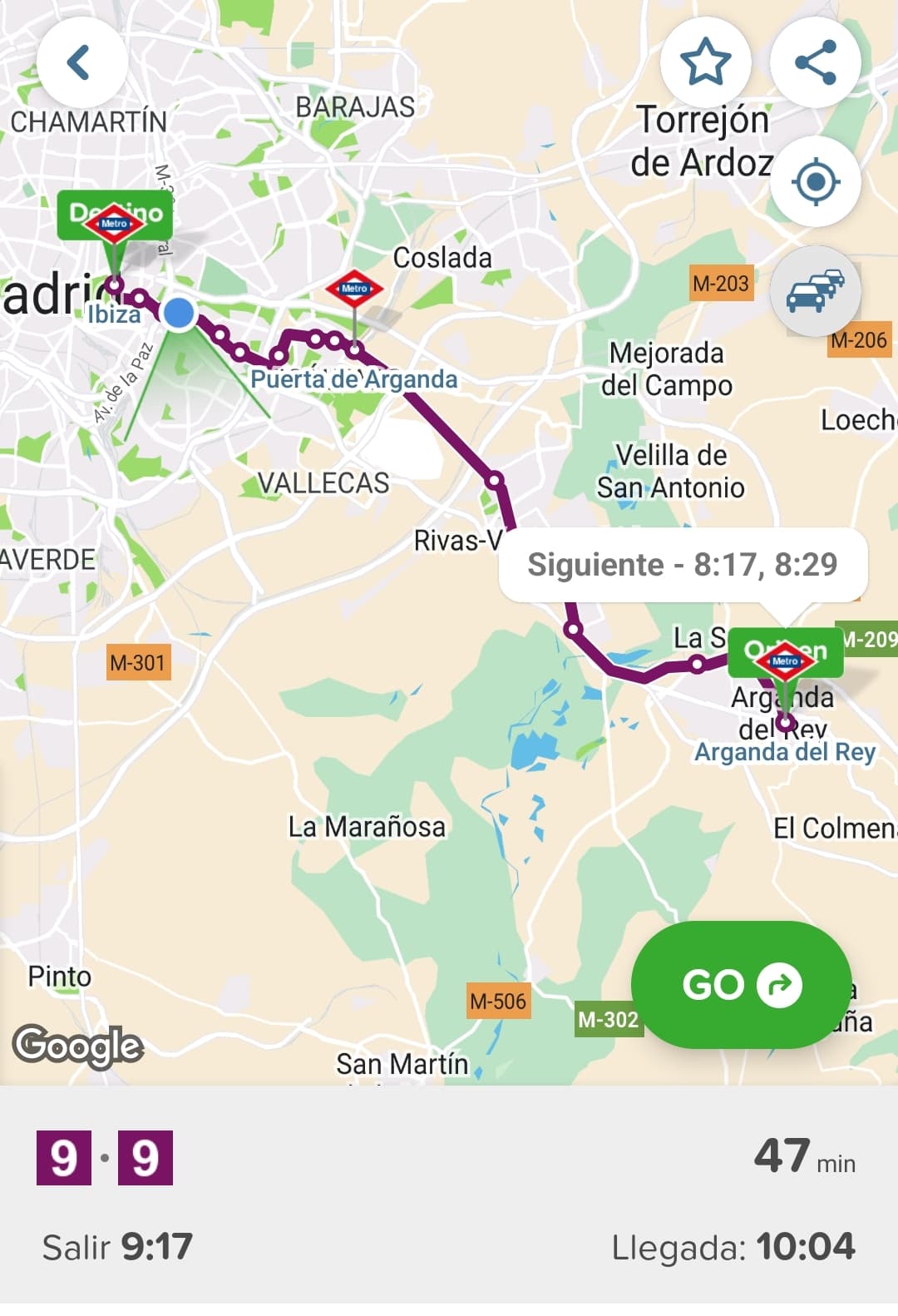Tap the Origen marker at Arganda del Rey

[x=785, y=656]
